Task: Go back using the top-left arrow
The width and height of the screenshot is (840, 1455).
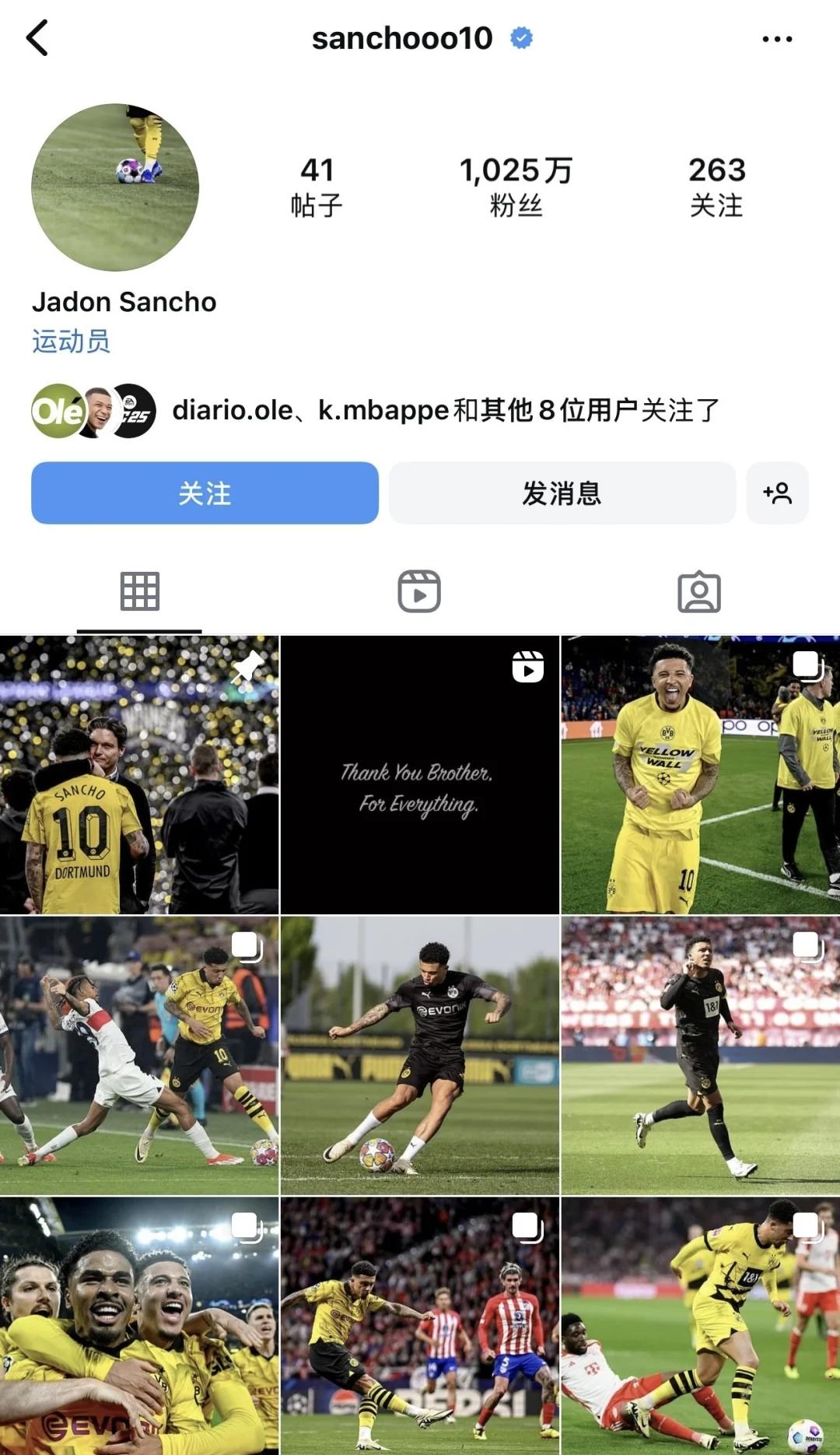Action: [37, 38]
